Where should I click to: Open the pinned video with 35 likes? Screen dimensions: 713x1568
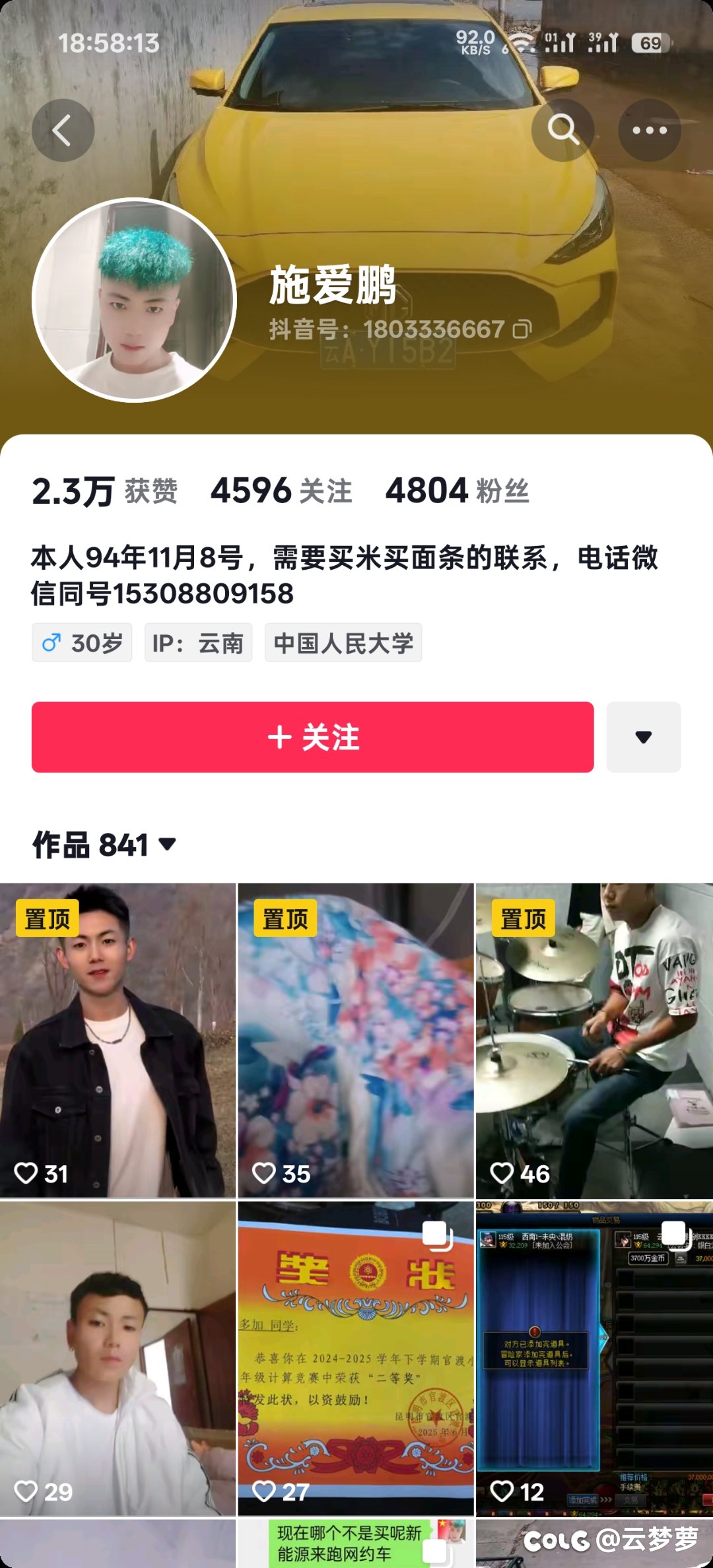pyautogui.click(x=356, y=1040)
